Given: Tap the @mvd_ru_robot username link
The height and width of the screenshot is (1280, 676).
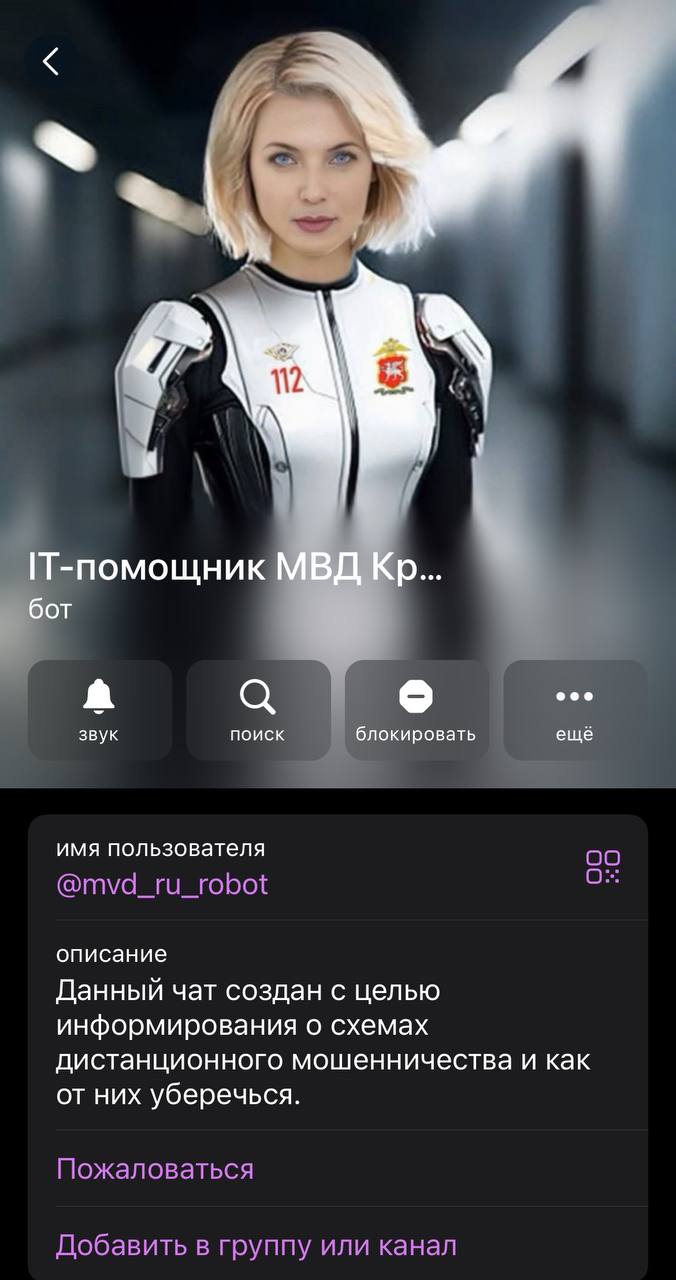Looking at the screenshot, I should (x=162, y=885).
